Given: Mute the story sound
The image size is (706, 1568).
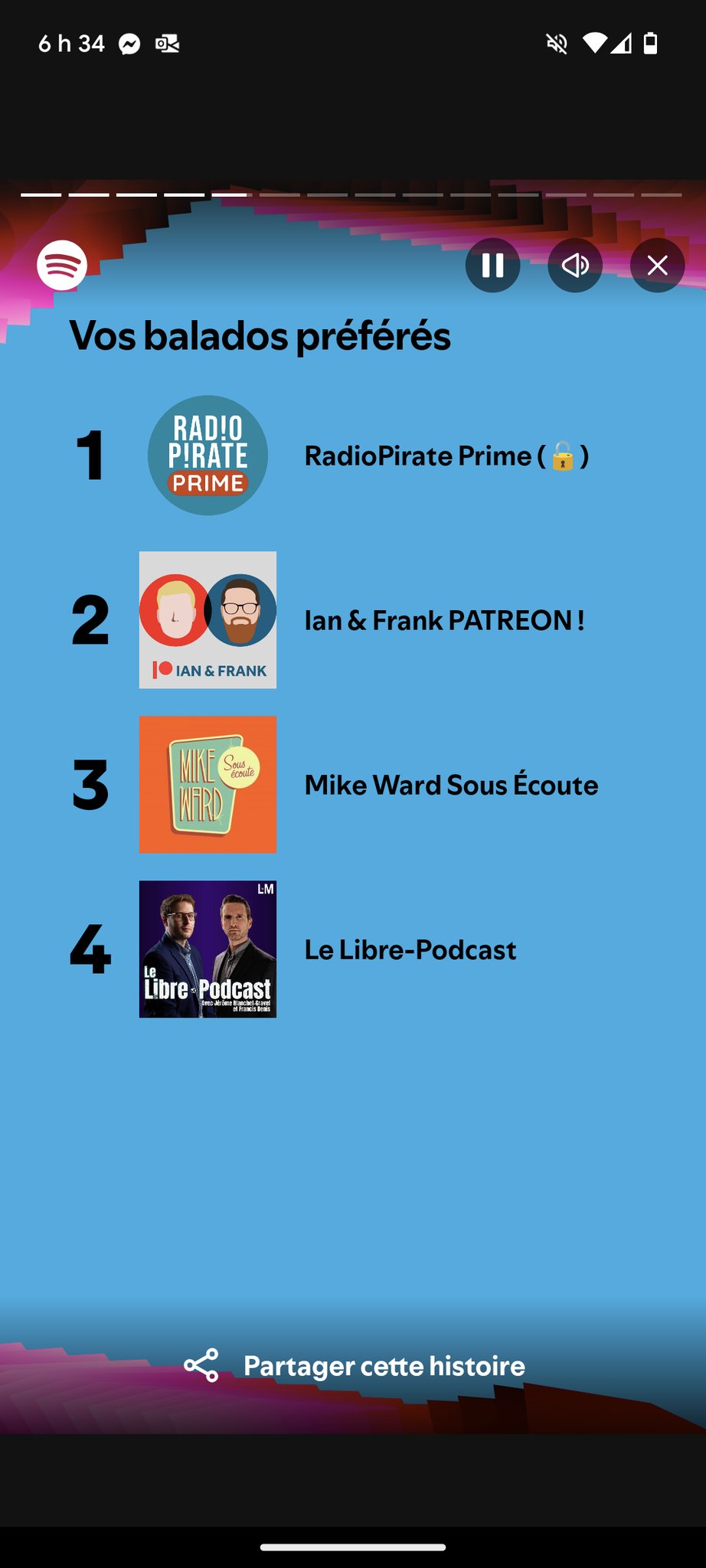Looking at the screenshot, I should [575, 266].
